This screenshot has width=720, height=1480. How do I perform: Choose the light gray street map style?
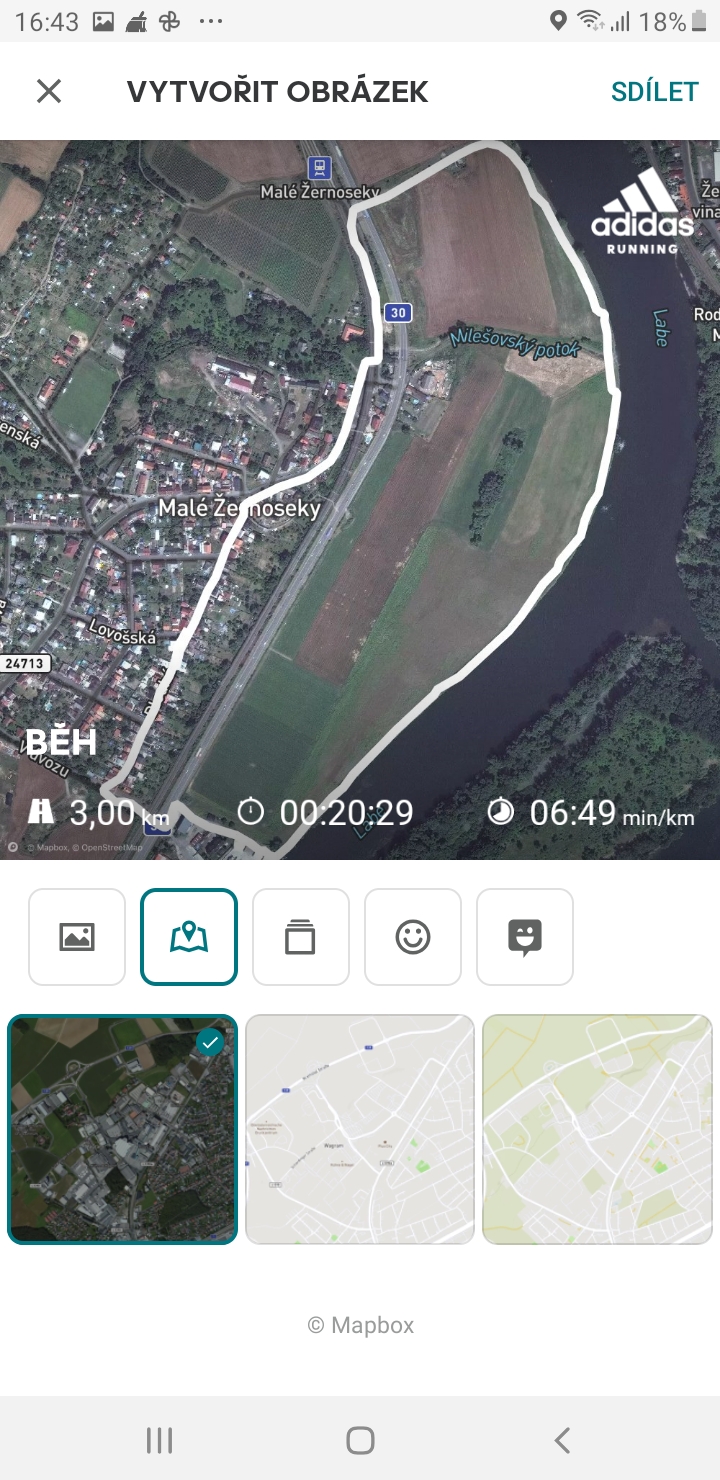[360, 1130]
